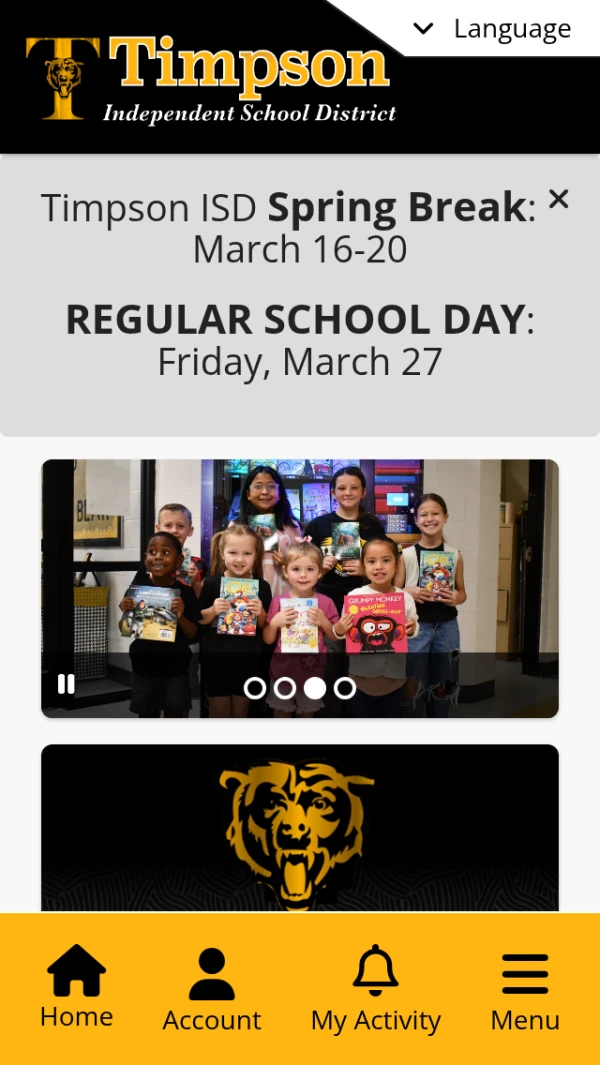600x1065 pixels.
Task: Open the Account tab
Action: click(x=211, y=990)
